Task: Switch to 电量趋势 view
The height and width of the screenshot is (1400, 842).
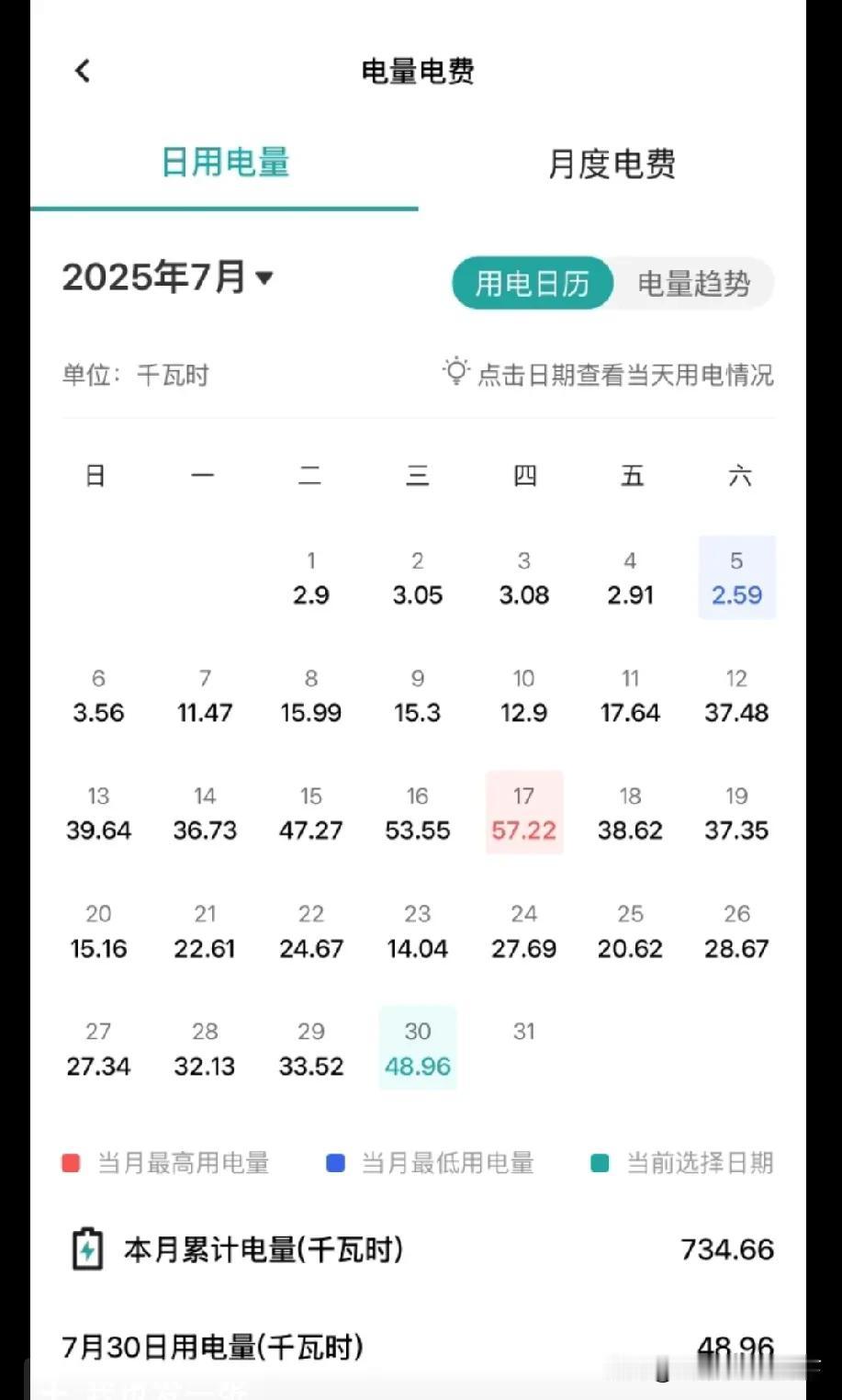Action: [x=694, y=283]
